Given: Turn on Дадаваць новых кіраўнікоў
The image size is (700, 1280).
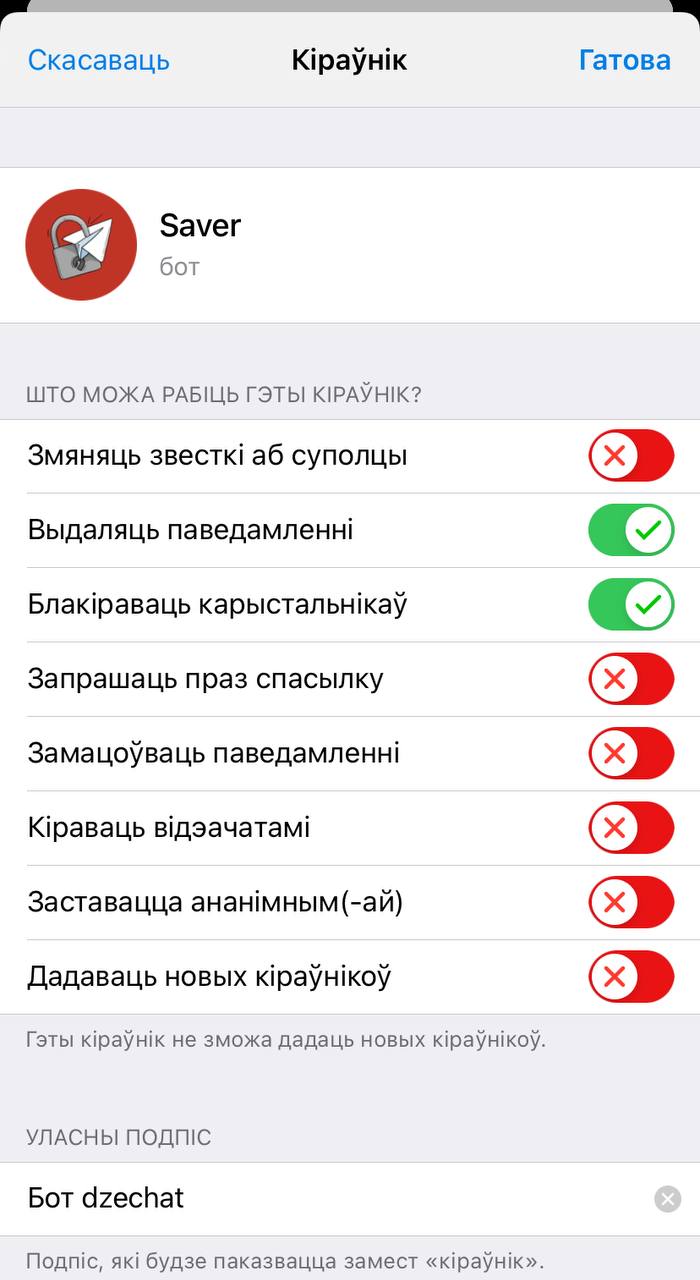Looking at the screenshot, I should (x=631, y=976).
